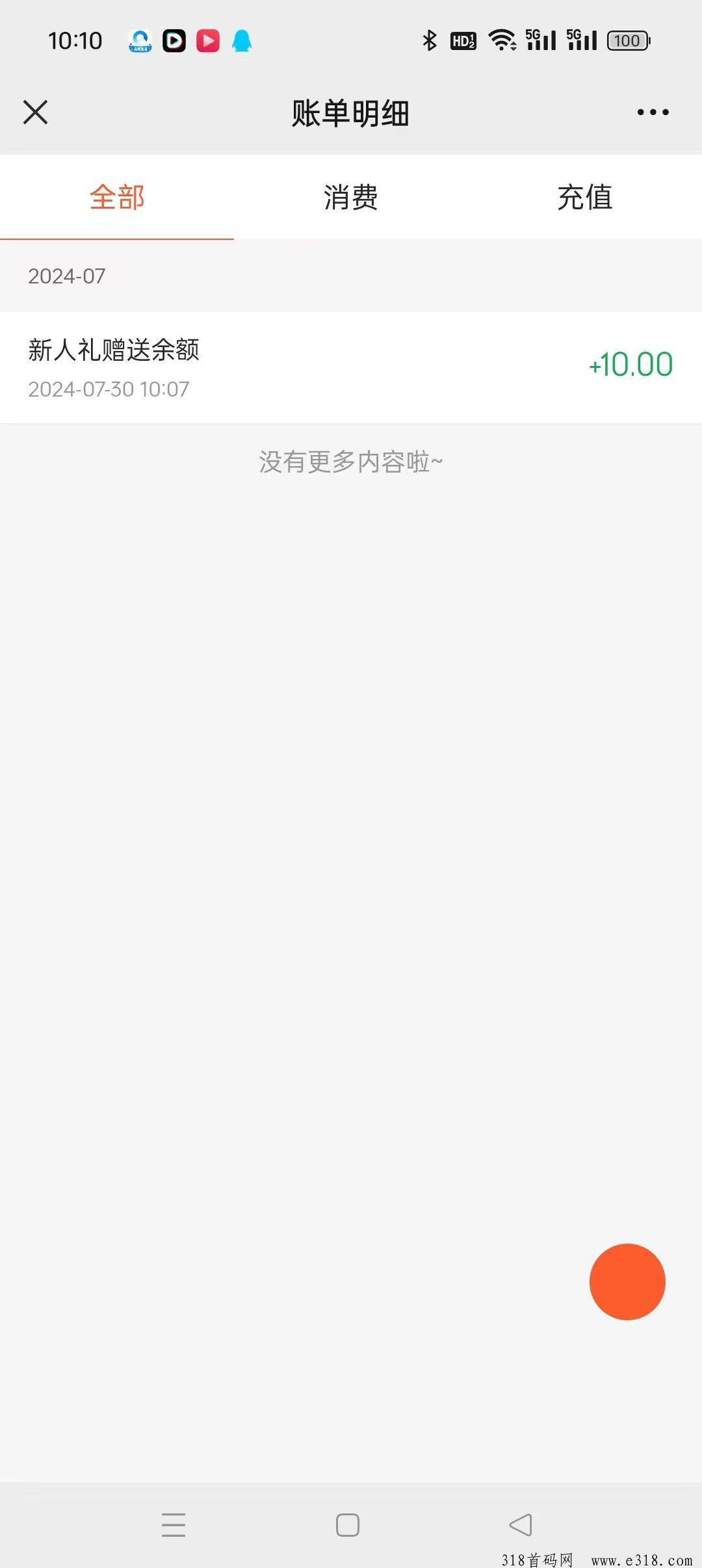Viewport: 702px width, 1568px height.
Task: Open the three-dot overflow menu
Action: 653,112
